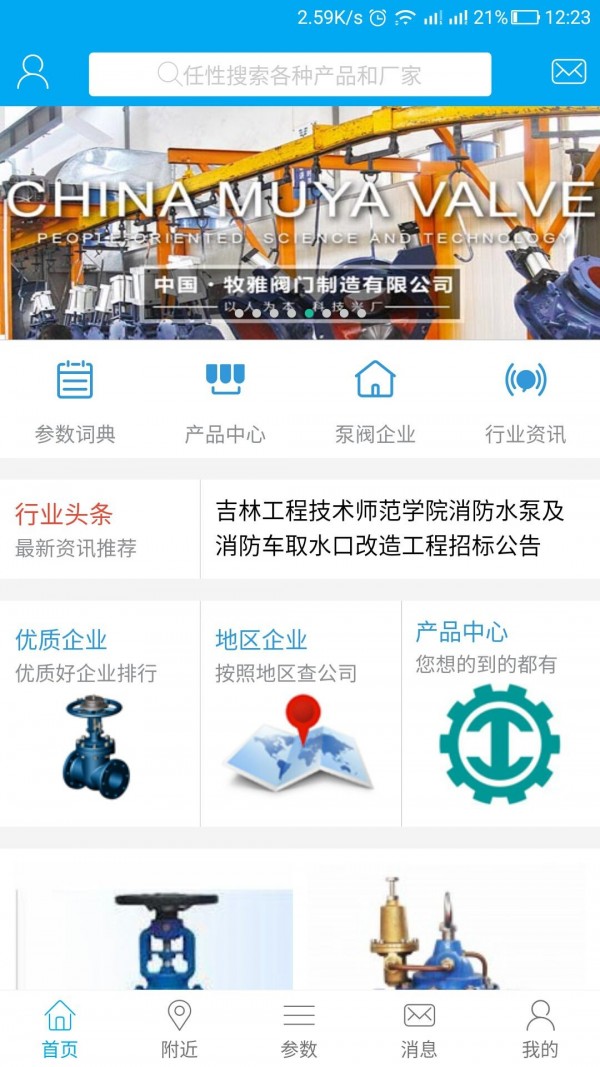The image size is (600, 1067).
Task: Open the 优质企业 ranking card
Action: 98,713
